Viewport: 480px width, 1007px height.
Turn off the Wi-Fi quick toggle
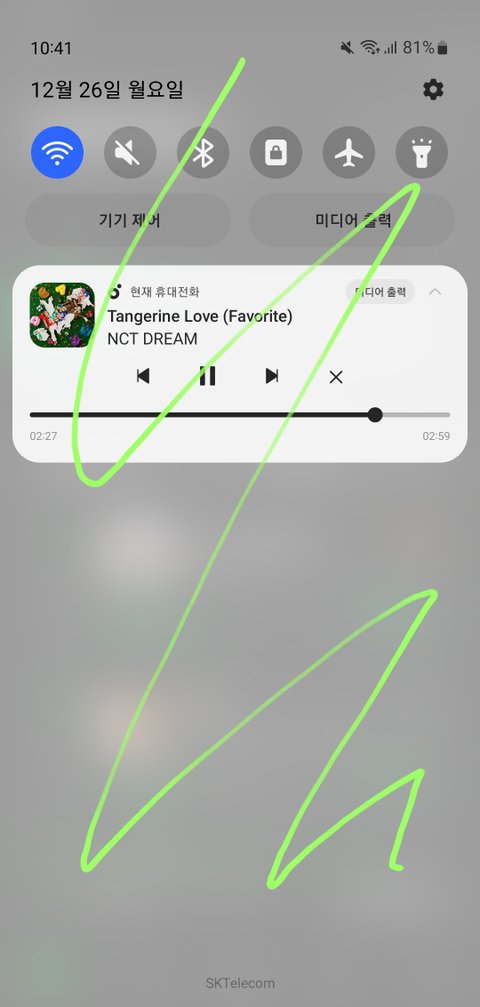tap(57, 152)
